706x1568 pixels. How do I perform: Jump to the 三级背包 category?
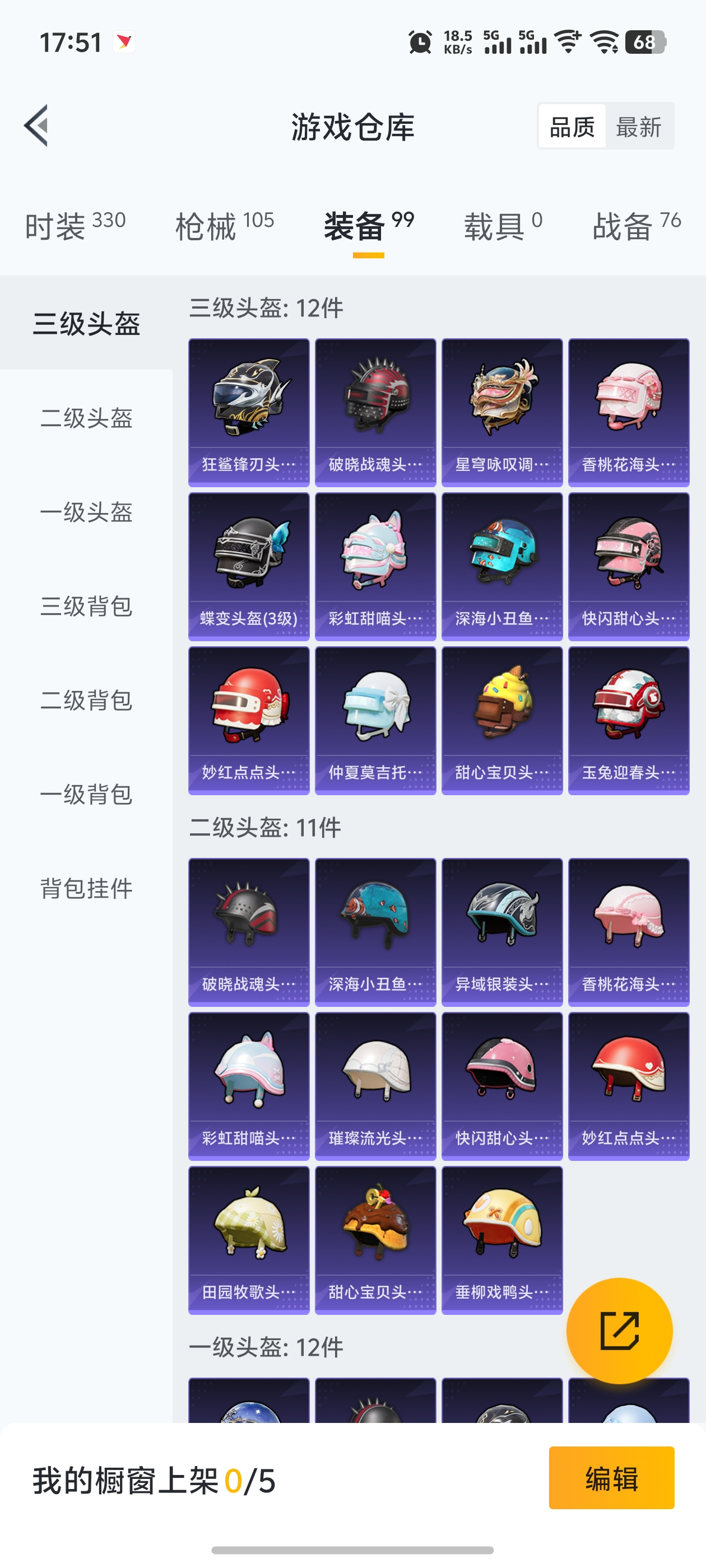point(86,606)
